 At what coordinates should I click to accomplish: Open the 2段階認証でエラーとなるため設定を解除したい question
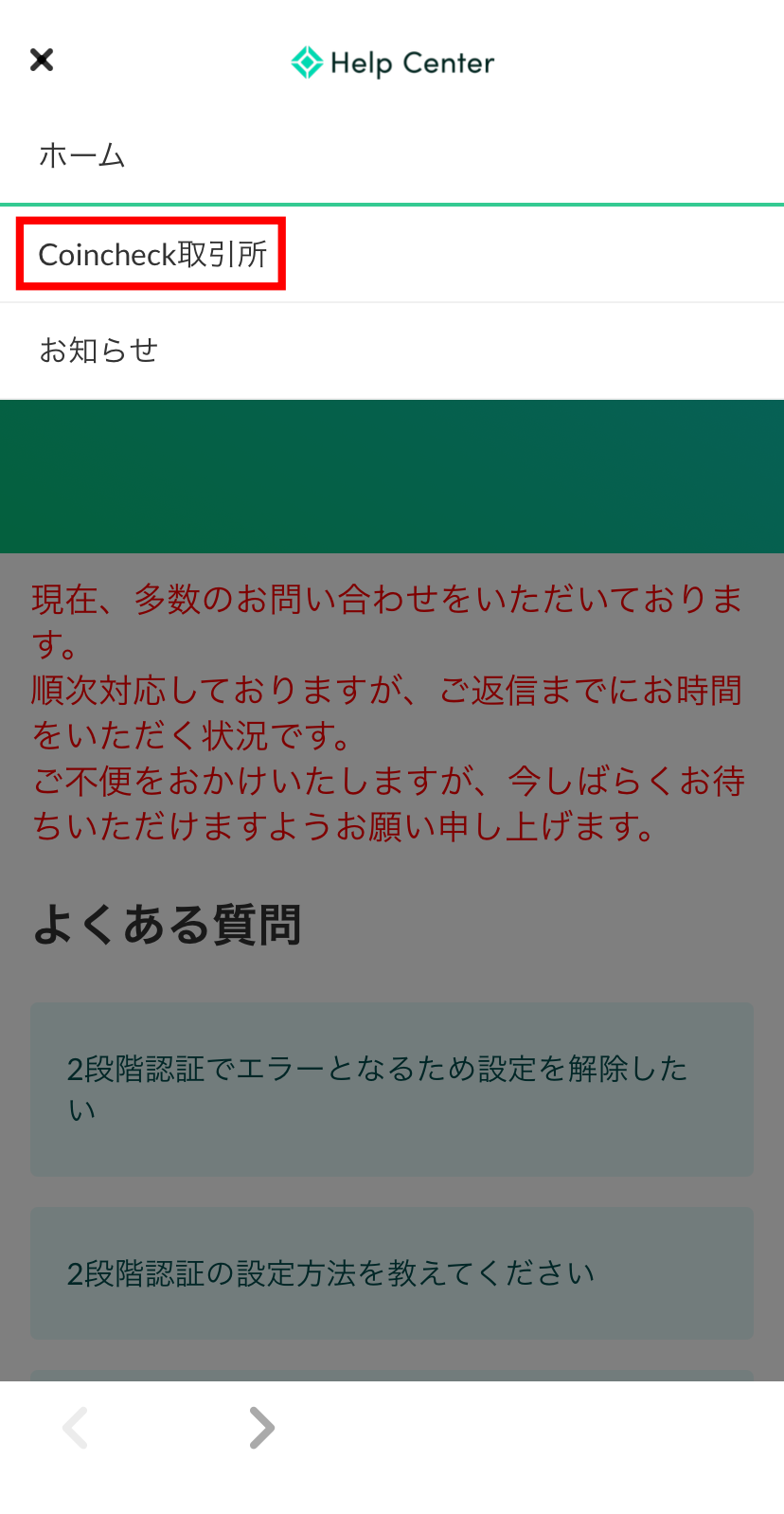[x=392, y=1090]
